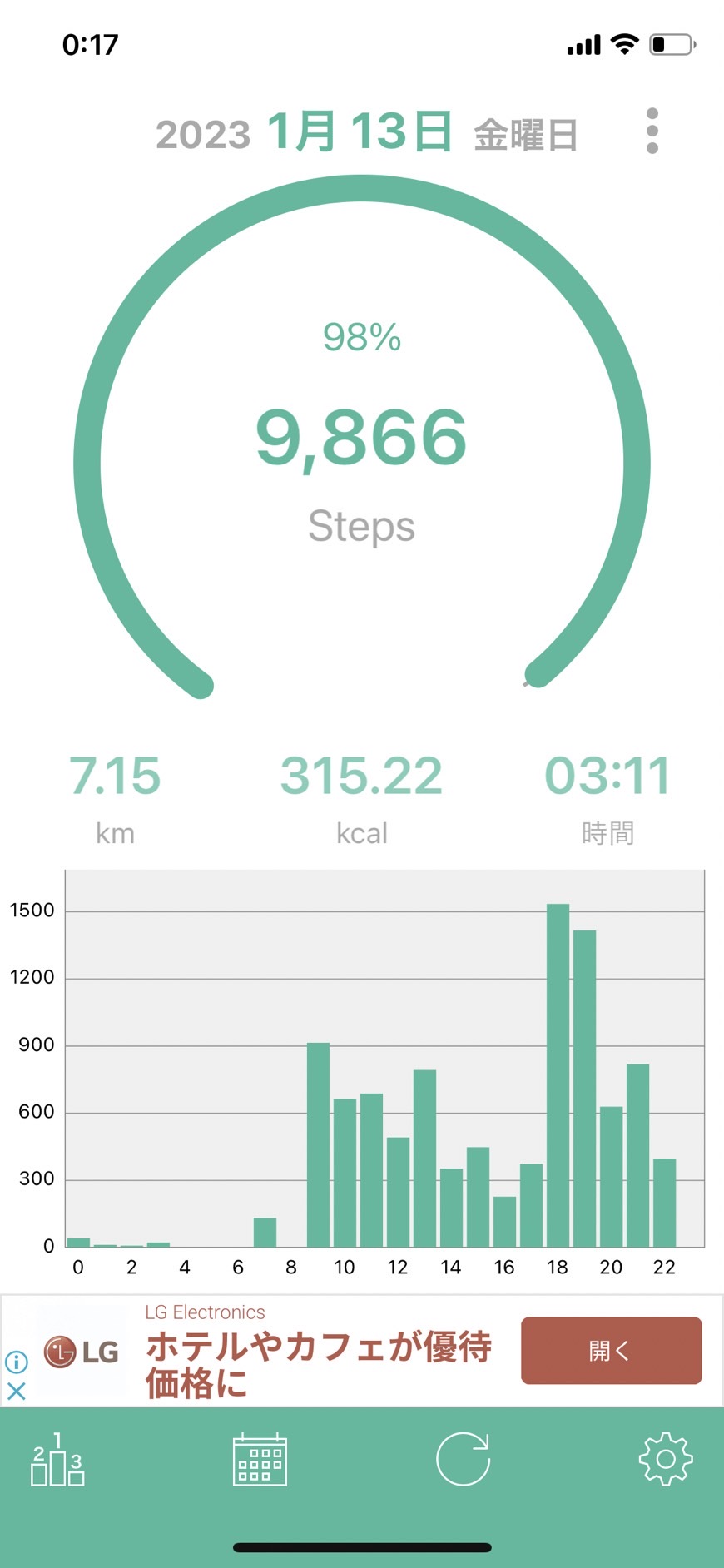Viewport: 724px width, 1568px height.
Task: Dismiss the ad with X icon
Action: coord(17,1391)
